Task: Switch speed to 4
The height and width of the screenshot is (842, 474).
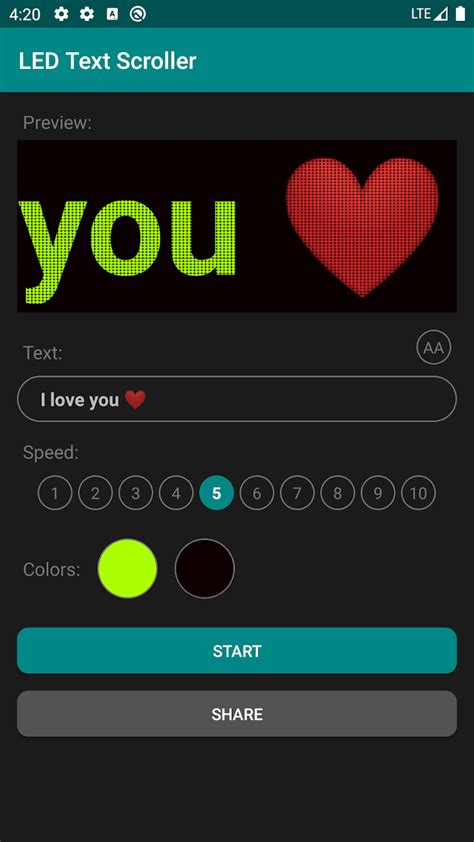Action: coord(176,493)
